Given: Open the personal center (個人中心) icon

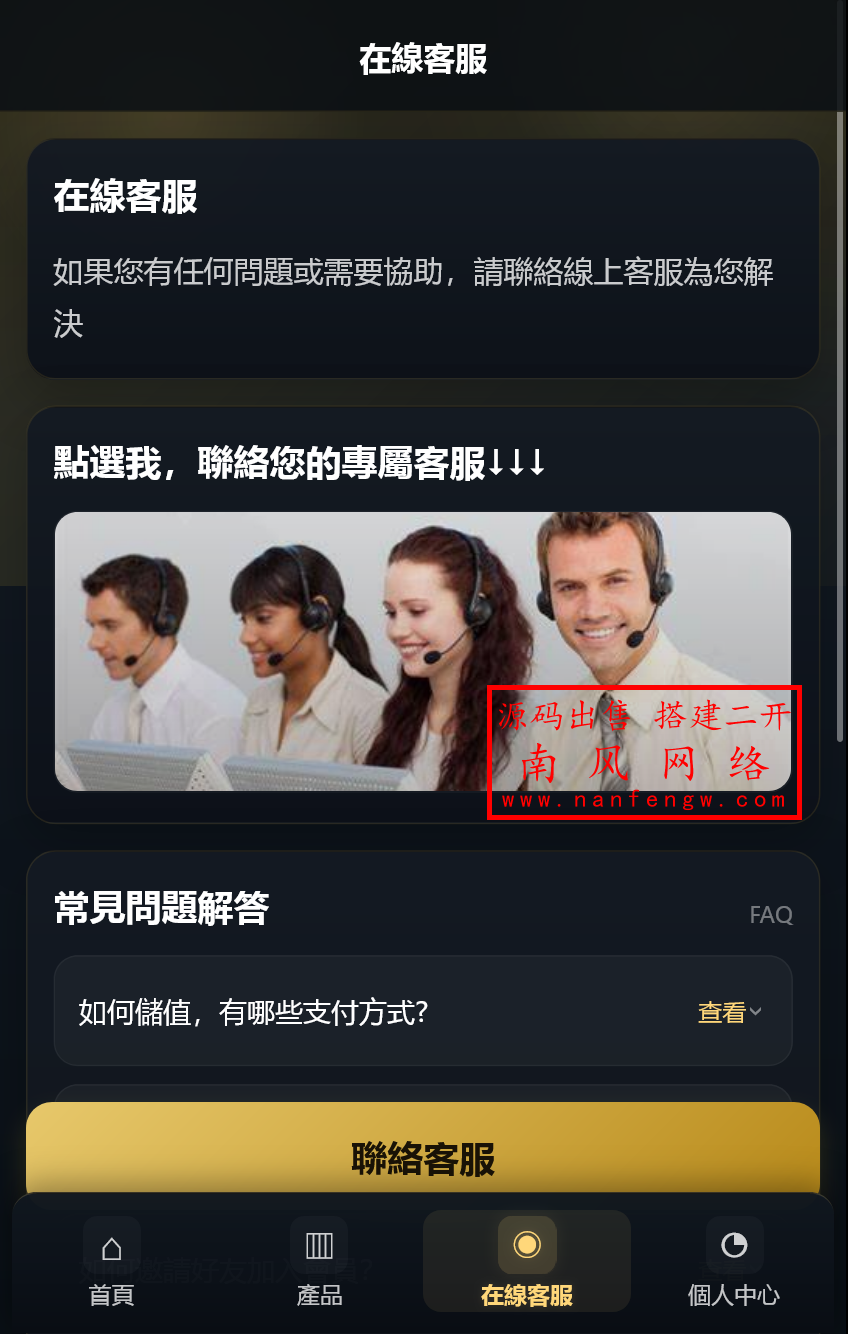Looking at the screenshot, I should (x=734, y=1246).
